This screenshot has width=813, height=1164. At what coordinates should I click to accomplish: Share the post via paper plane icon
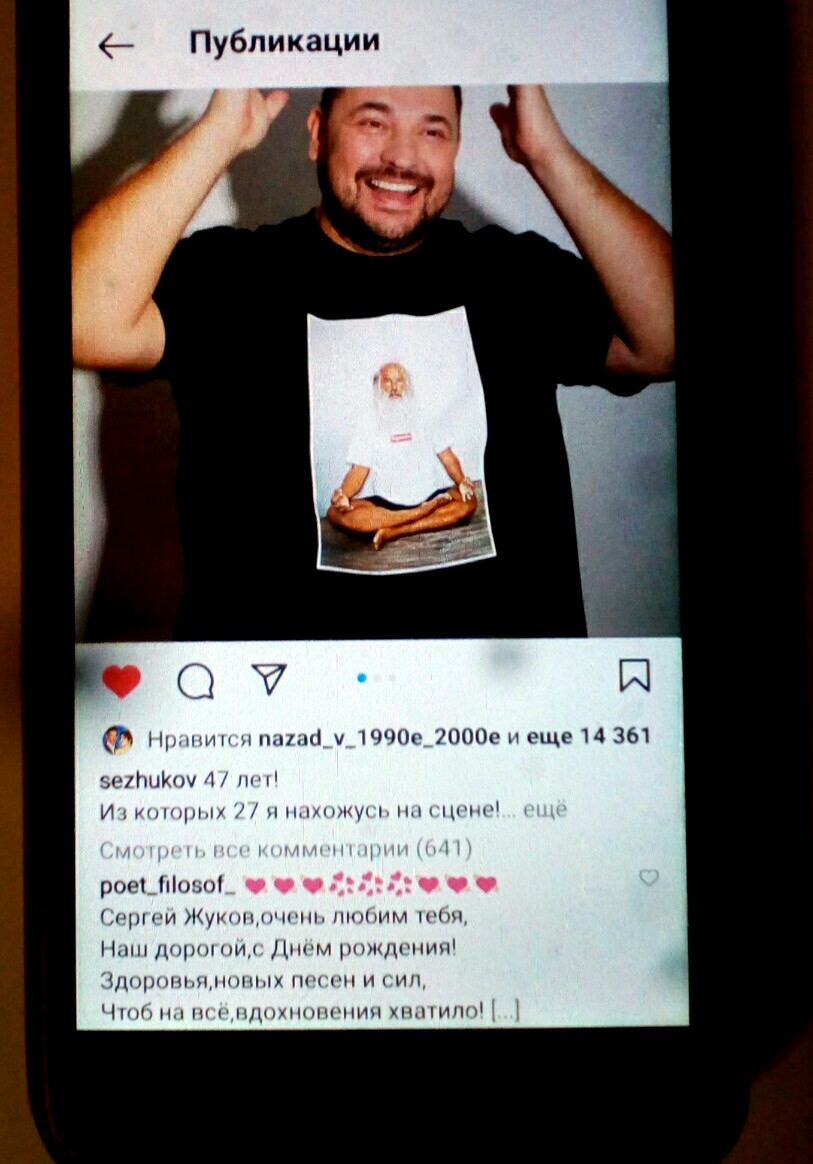pyautogui.click(x=269, y=679)
